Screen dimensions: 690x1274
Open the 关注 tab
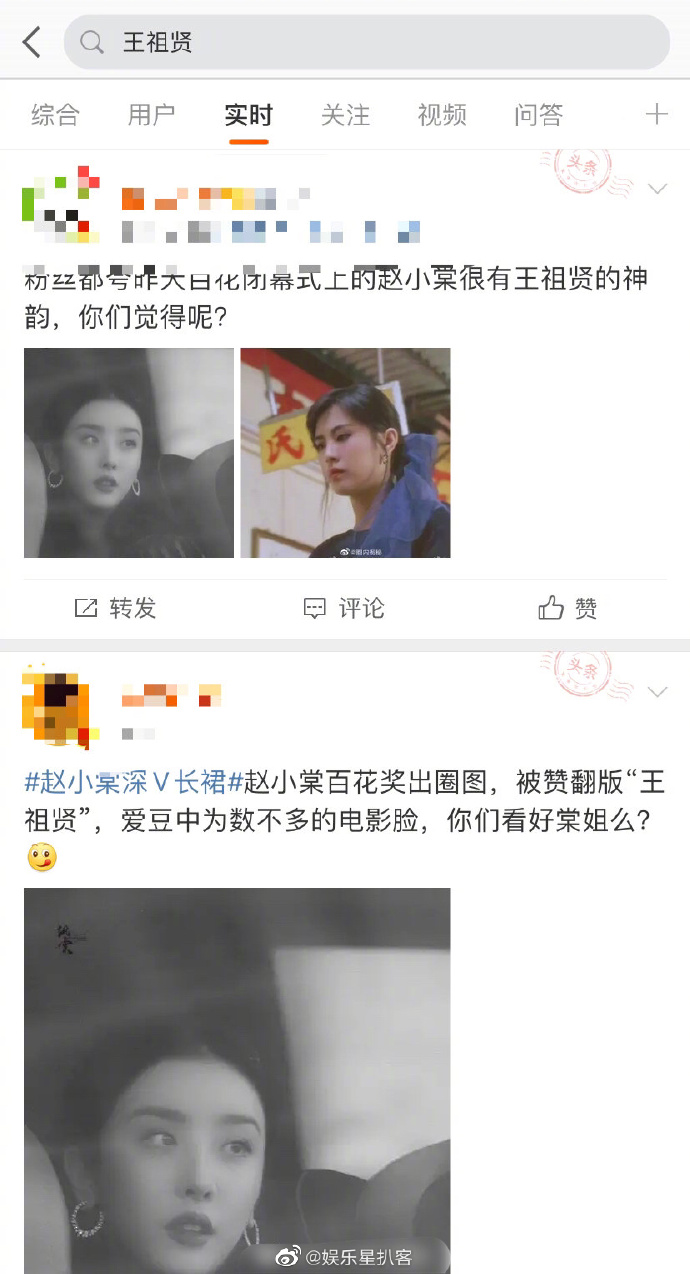pos(345,115)
